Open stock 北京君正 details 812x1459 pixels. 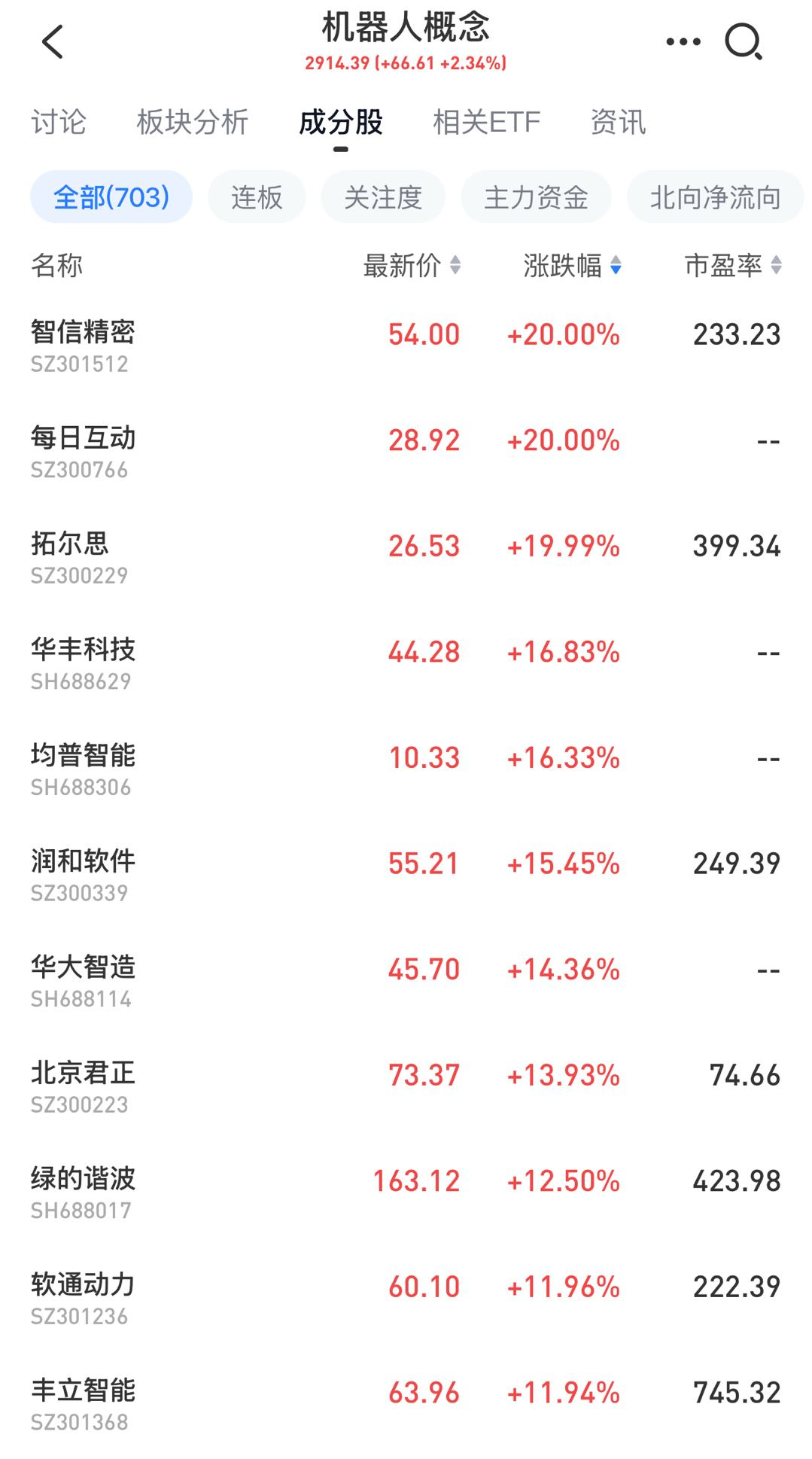click(406, 1087)
